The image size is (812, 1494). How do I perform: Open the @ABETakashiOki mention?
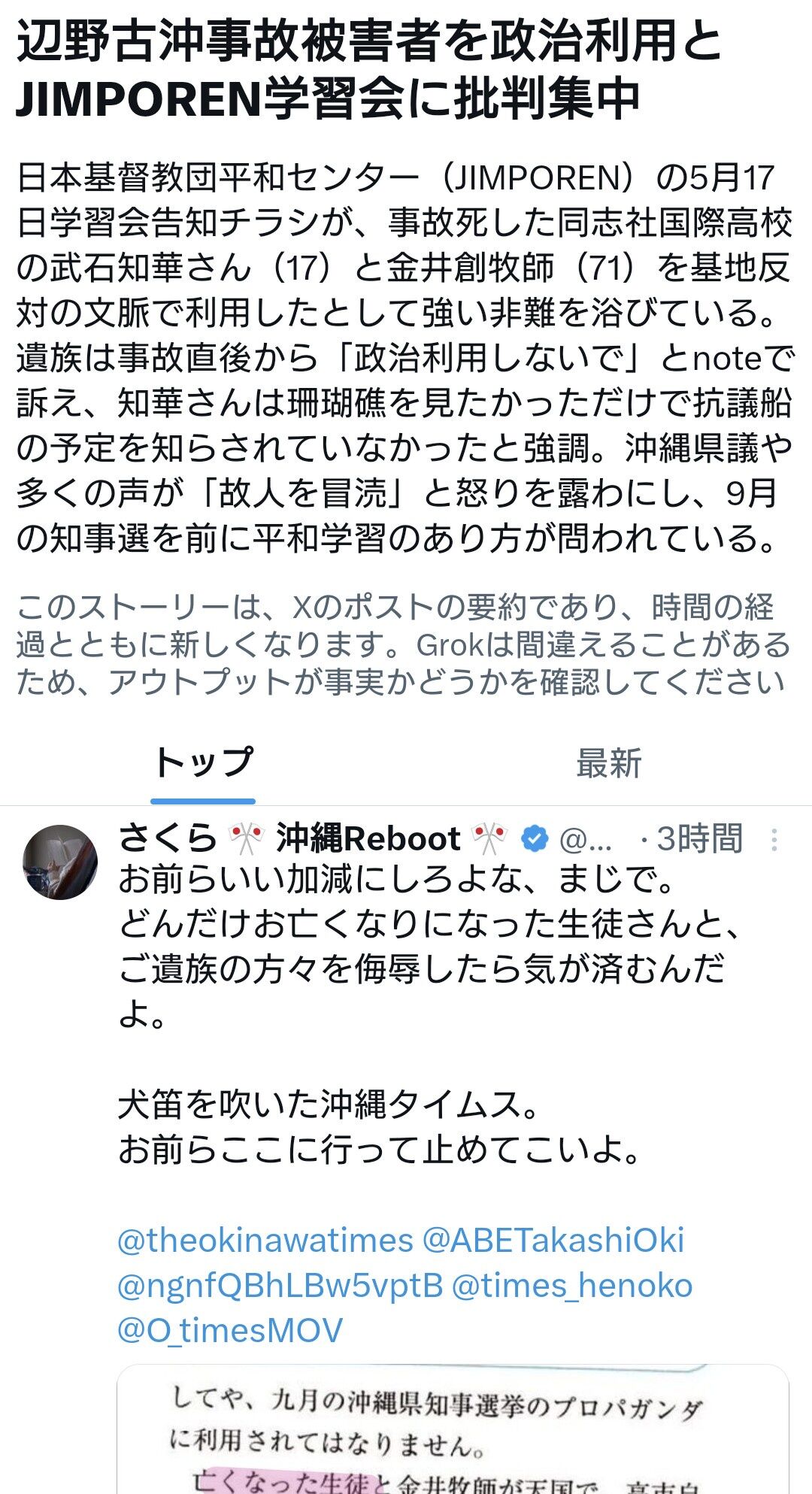coord(553,1240)
